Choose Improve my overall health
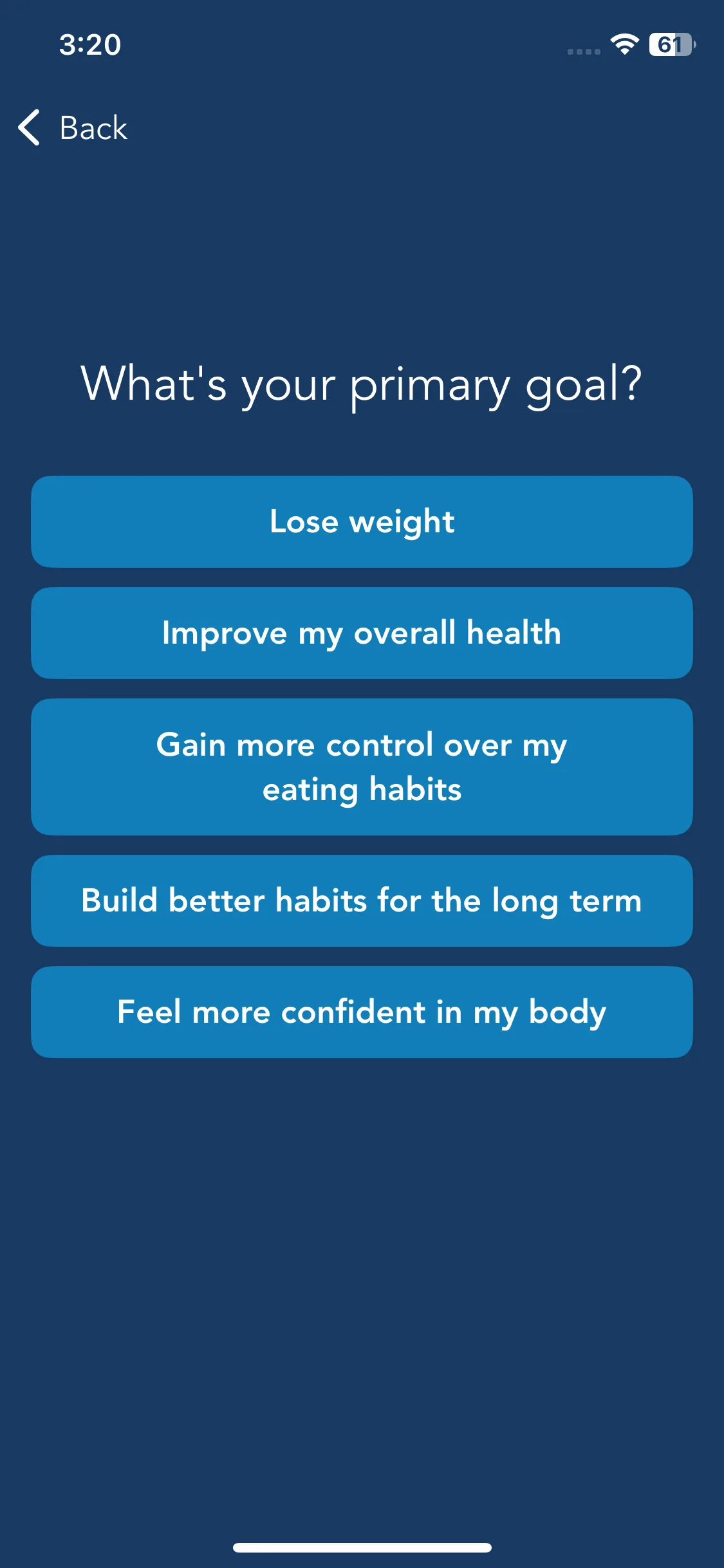Image resolution: width=724 pixels, height=1568 pixels. click(x=362, y=633)
